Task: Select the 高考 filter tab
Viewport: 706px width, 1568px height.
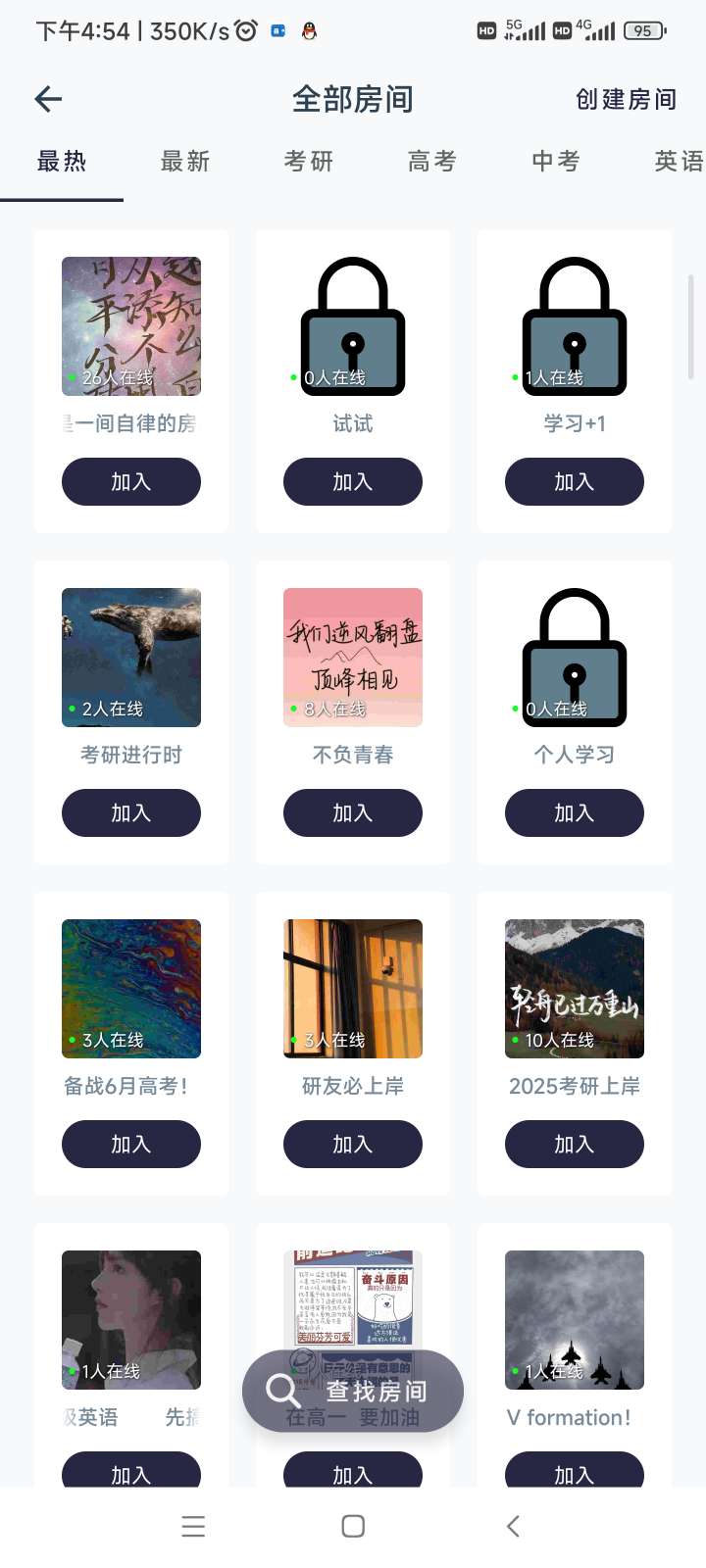Action: click(430, 162)
